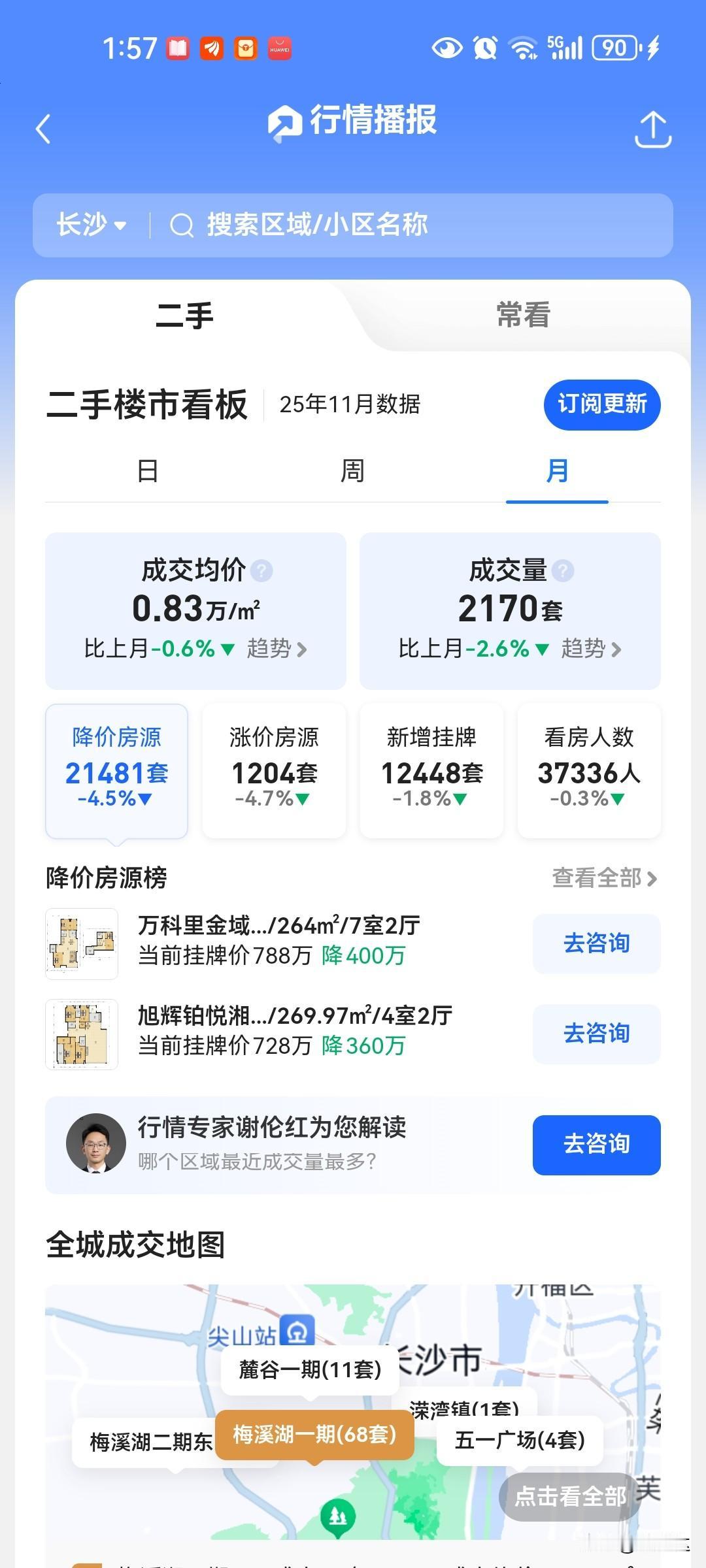This screenshot has width=706, height=1568.
Task: Click the magnifier search icon
Action: [x=181, y=224]
